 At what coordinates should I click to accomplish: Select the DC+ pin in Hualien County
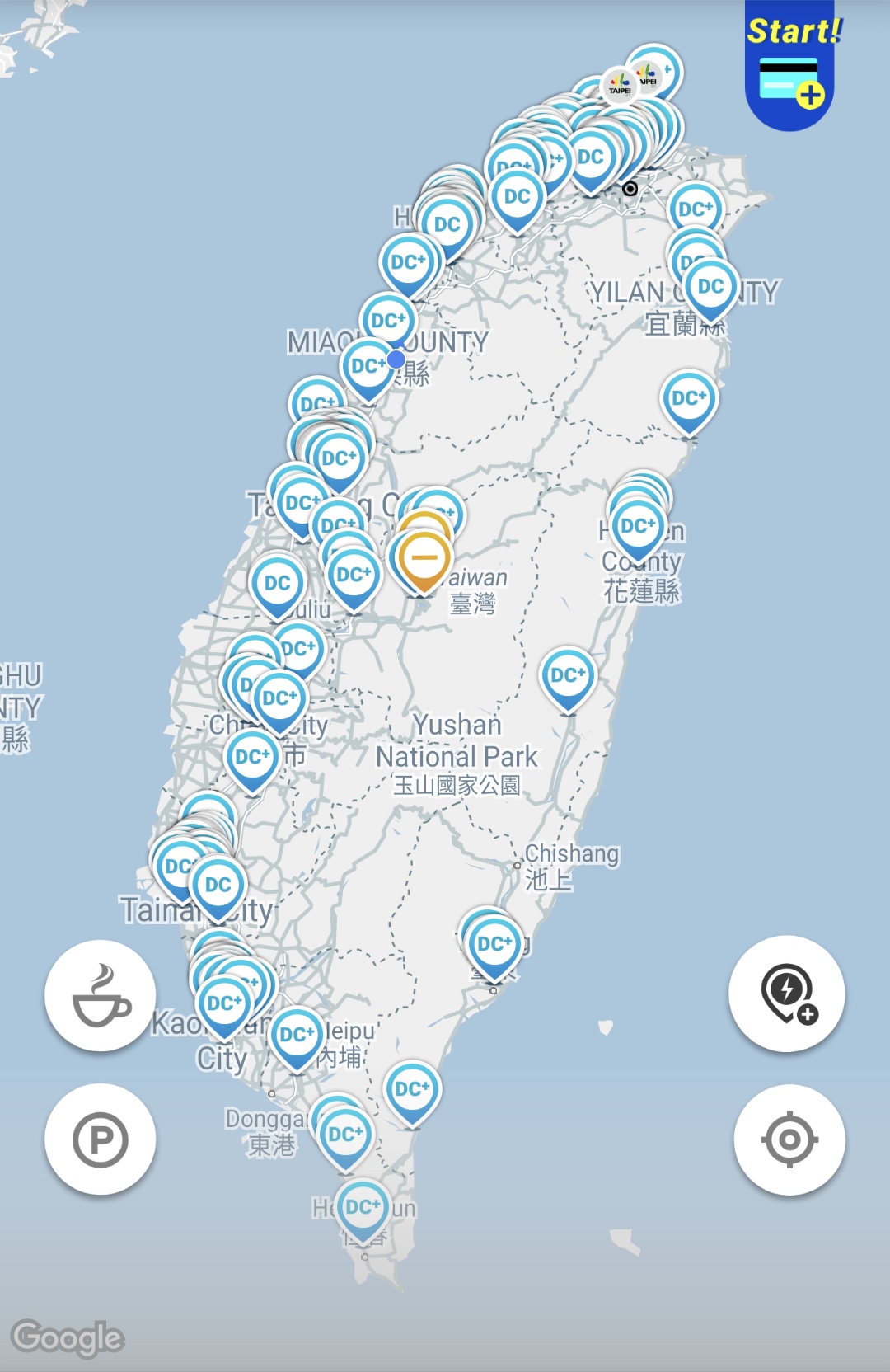coord(638,526)
